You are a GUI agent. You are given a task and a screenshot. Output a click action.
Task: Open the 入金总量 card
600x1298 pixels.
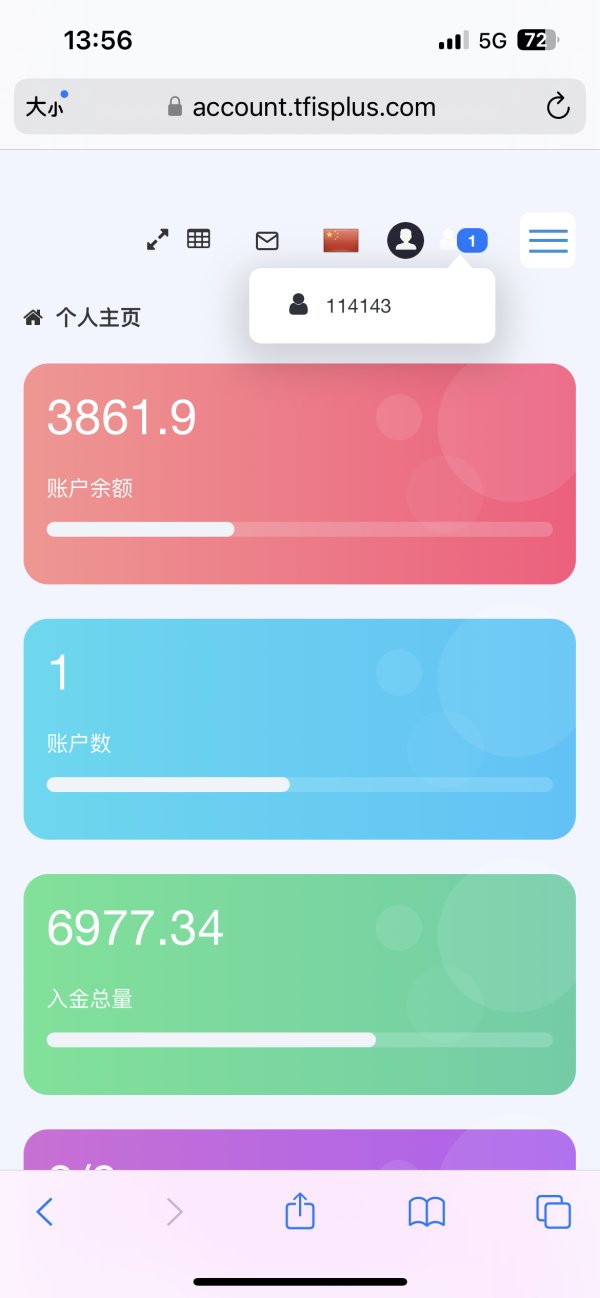tap(300, 984)
